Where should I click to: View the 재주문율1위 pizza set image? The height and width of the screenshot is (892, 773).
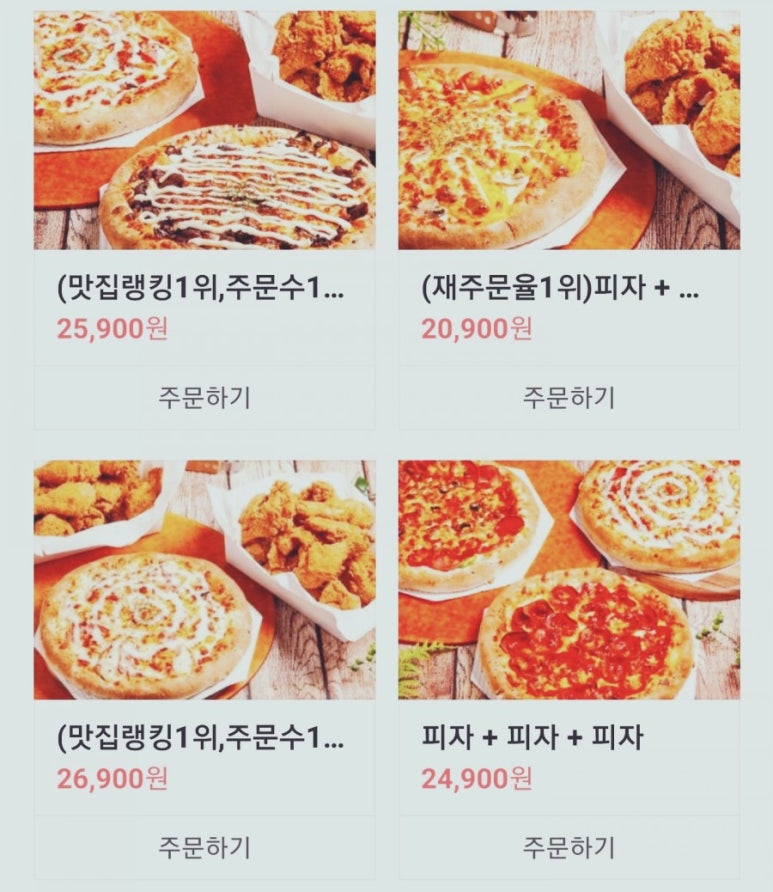[x=568, y=130]
